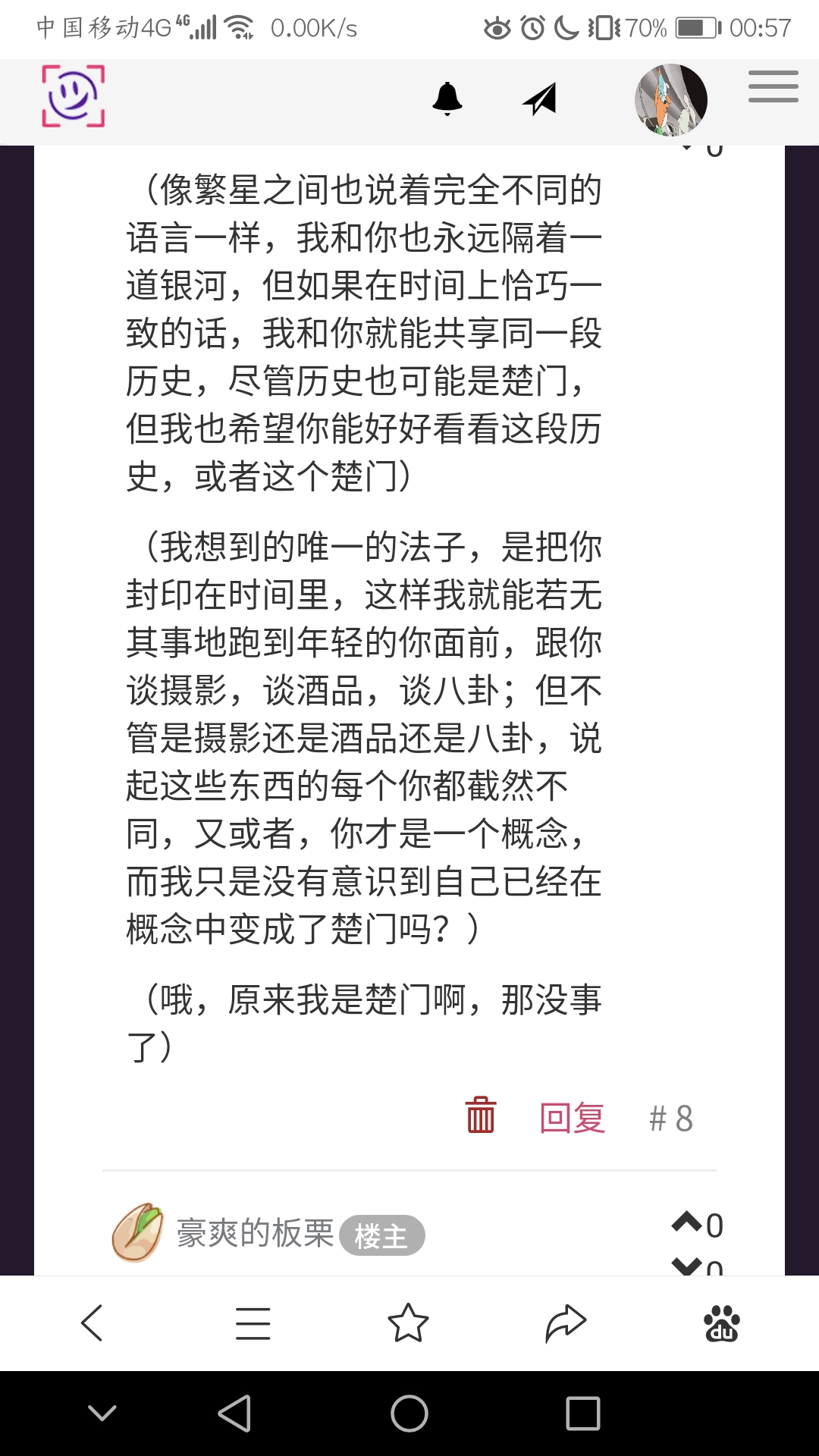The image size is (819, 1456).
Task: Upvote 豪爽的板栗's post
Action: (x=687, y=1222)
